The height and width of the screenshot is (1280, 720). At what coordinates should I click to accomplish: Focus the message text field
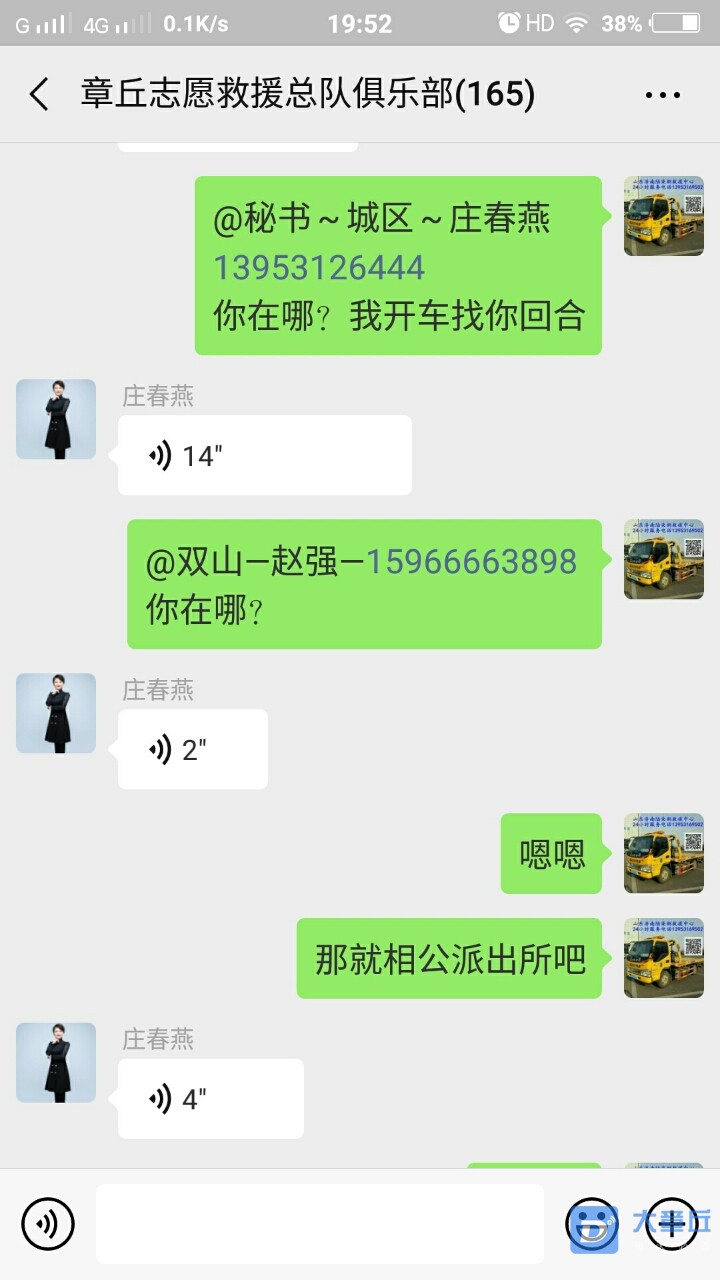coord(320,1224)
